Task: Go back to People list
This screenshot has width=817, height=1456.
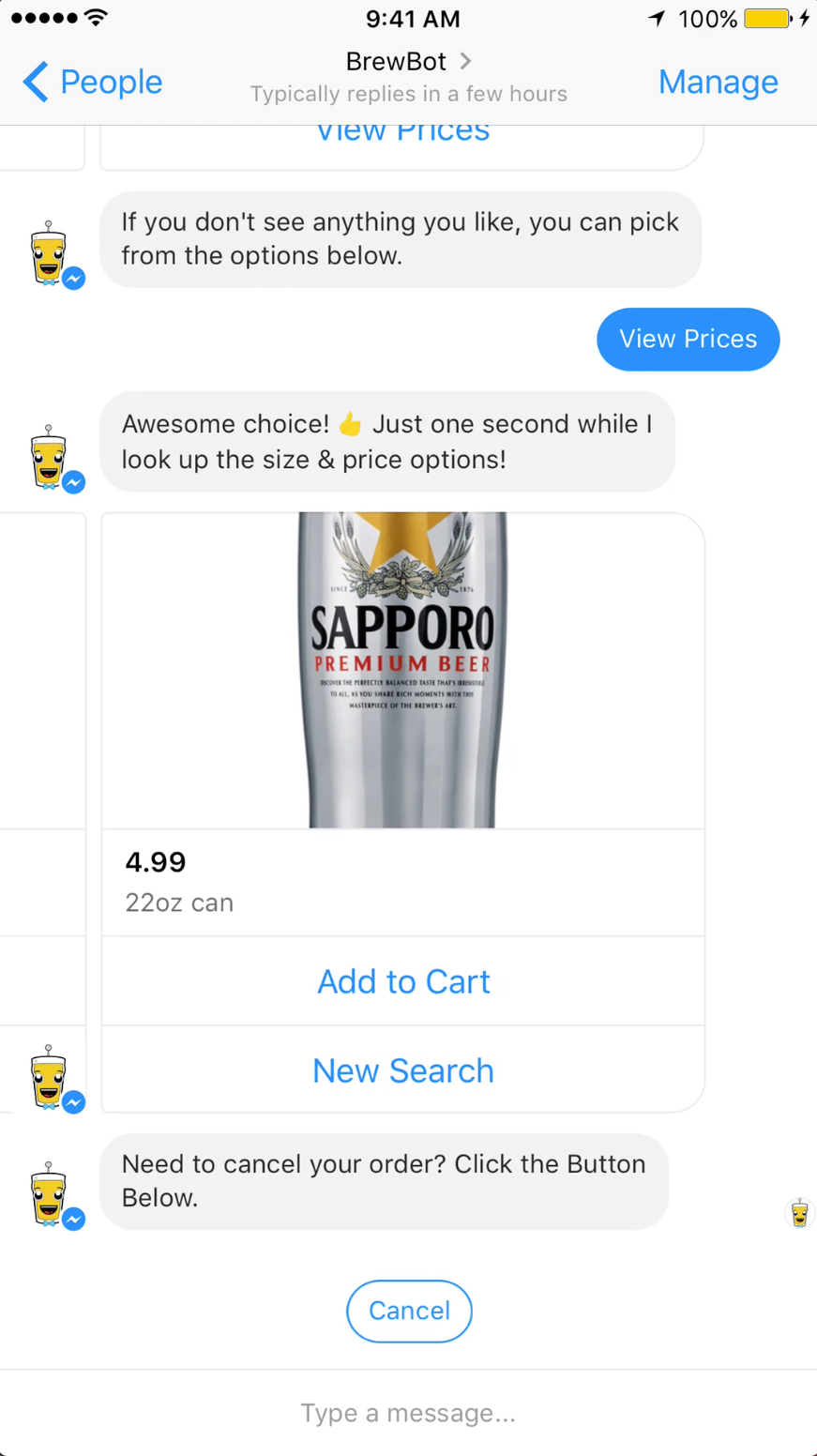Action: [92, 83]
